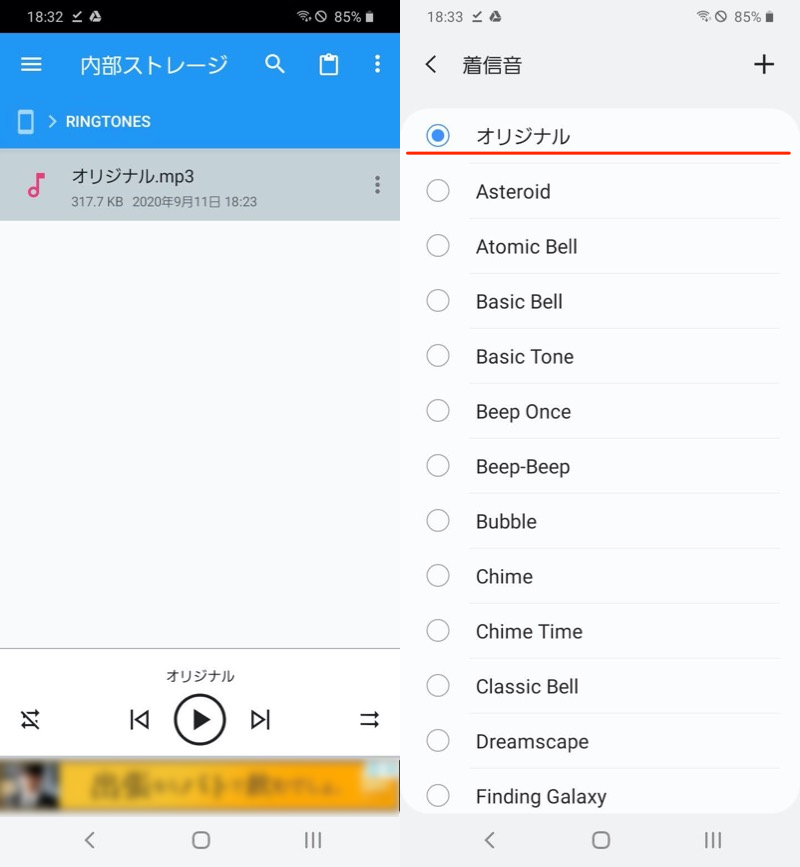Open the オリジナル.mp3 file

point(180,185)
